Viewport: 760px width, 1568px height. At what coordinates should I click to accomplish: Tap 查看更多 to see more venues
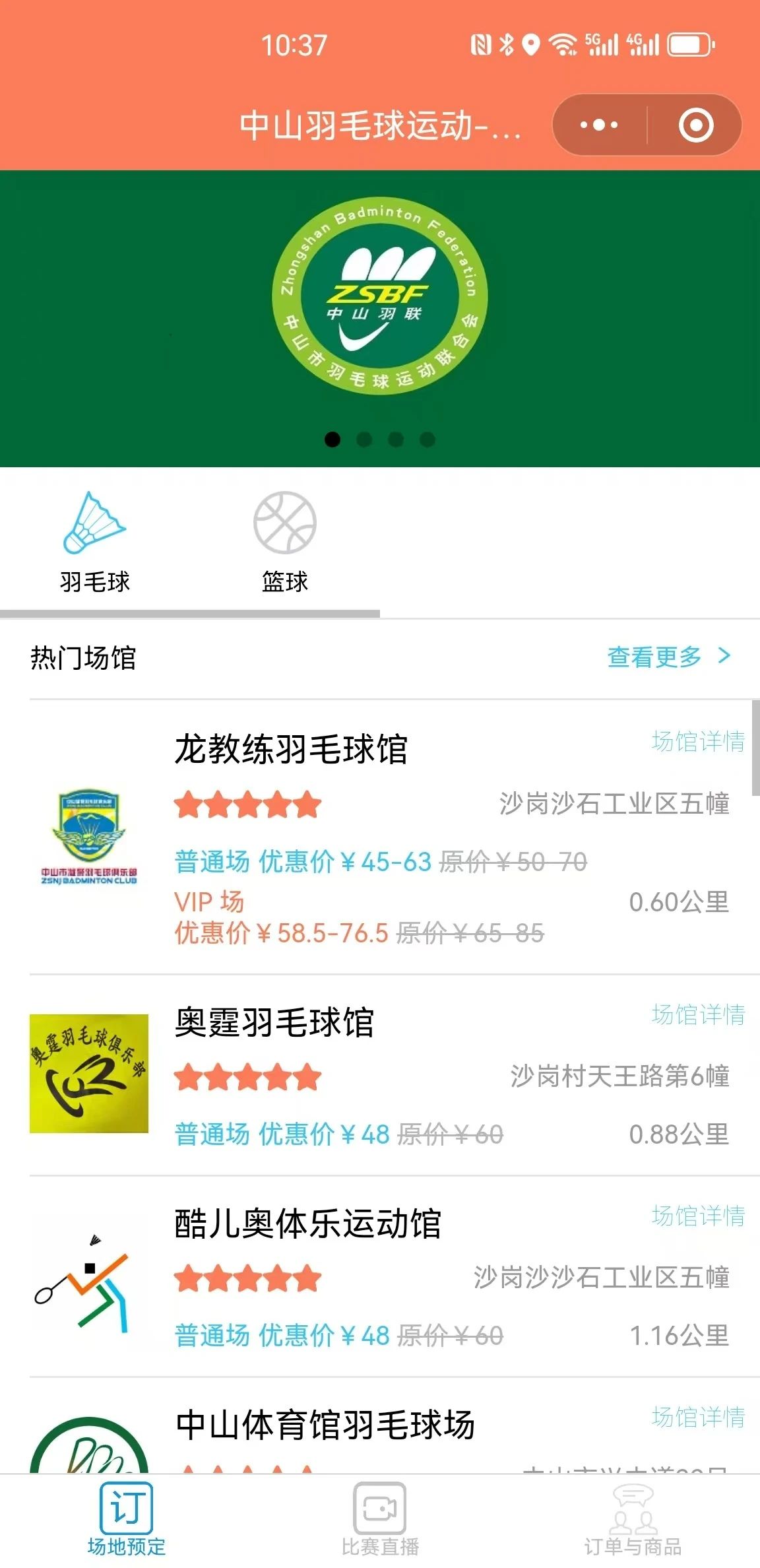[x=669, y=657]
